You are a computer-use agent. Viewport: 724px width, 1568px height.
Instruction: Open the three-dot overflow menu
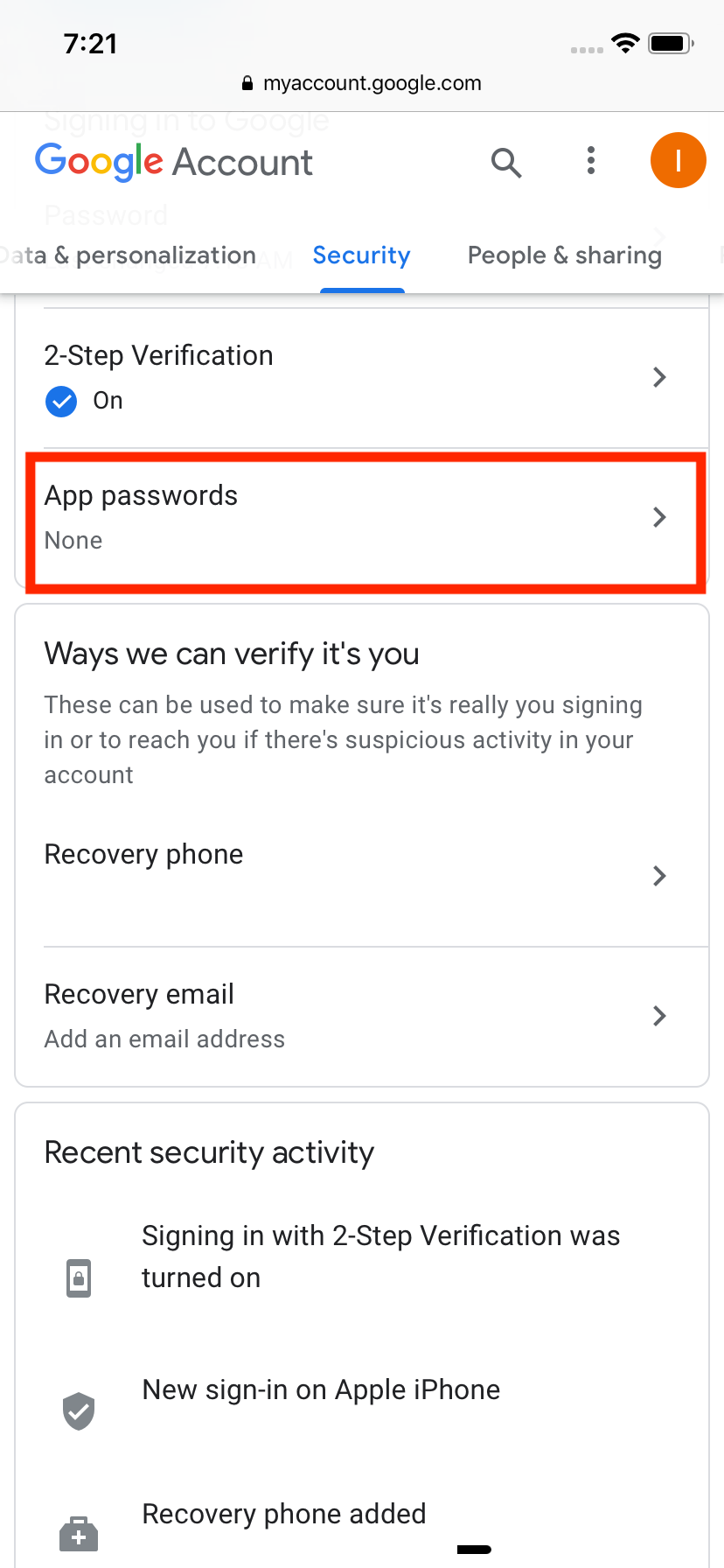click(x=591, y=161)
